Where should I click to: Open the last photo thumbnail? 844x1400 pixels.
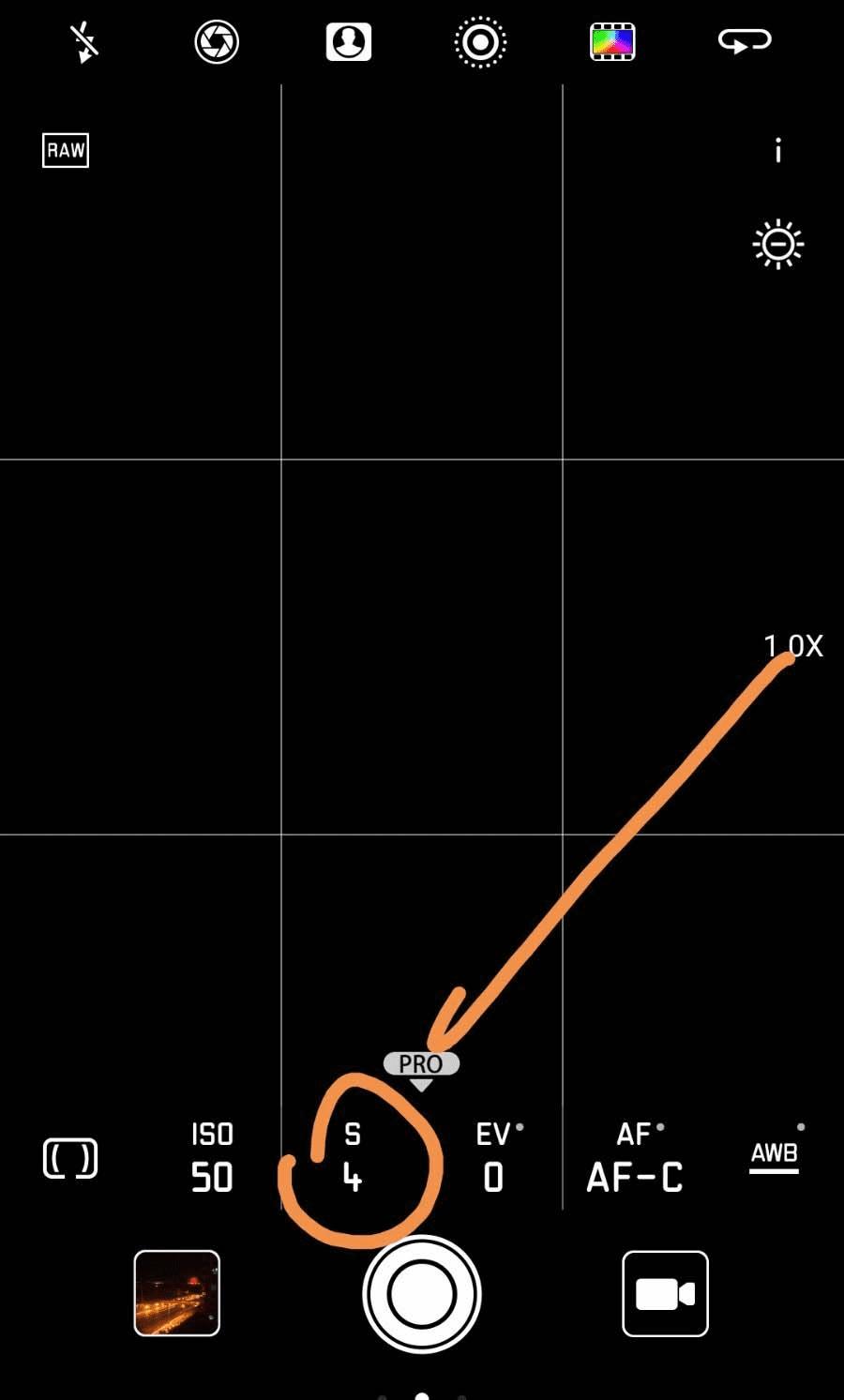pos(177,1293)
